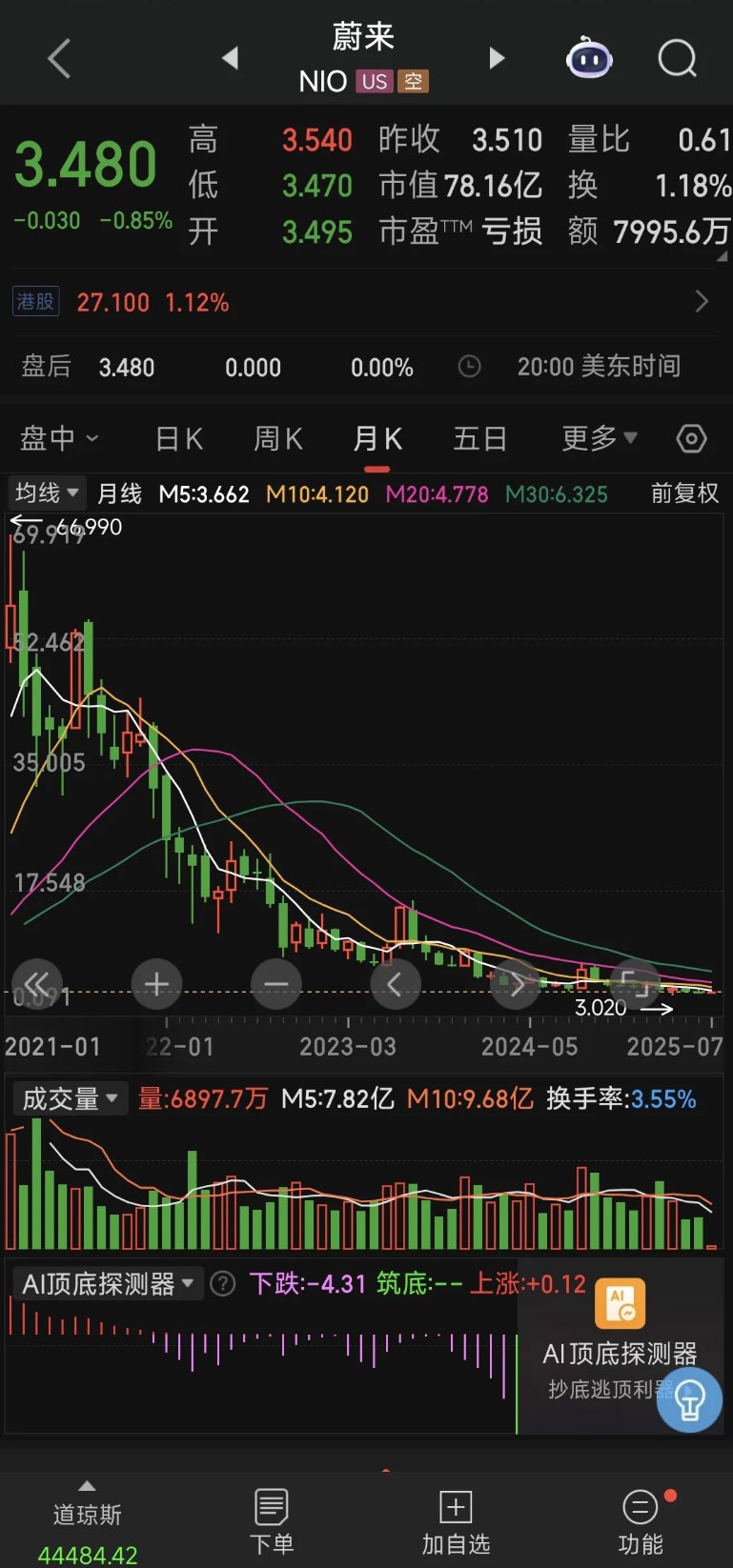Go back using the top-left arrow
The image size is (733, 1568).
click(x=59, y=59)
